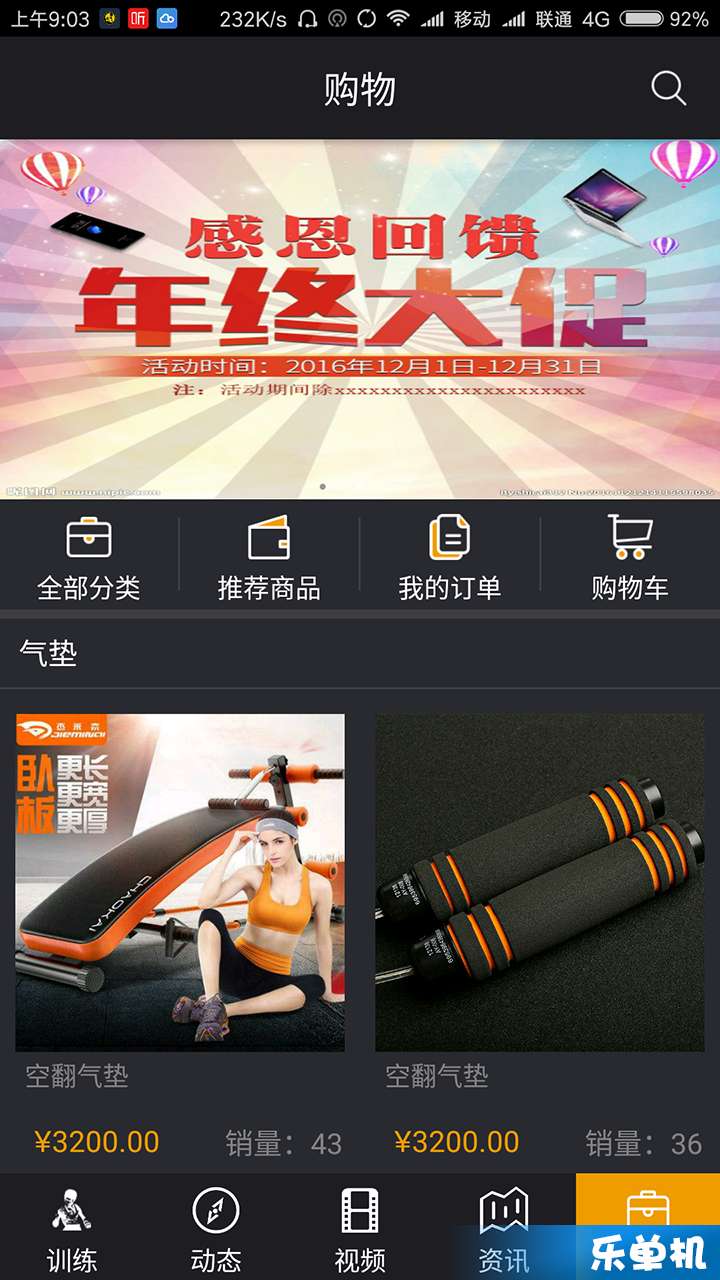Viewport: 720px width, 1280px height.
Task: Switch to the 动态 feed tab
Action: point(216,1228)
